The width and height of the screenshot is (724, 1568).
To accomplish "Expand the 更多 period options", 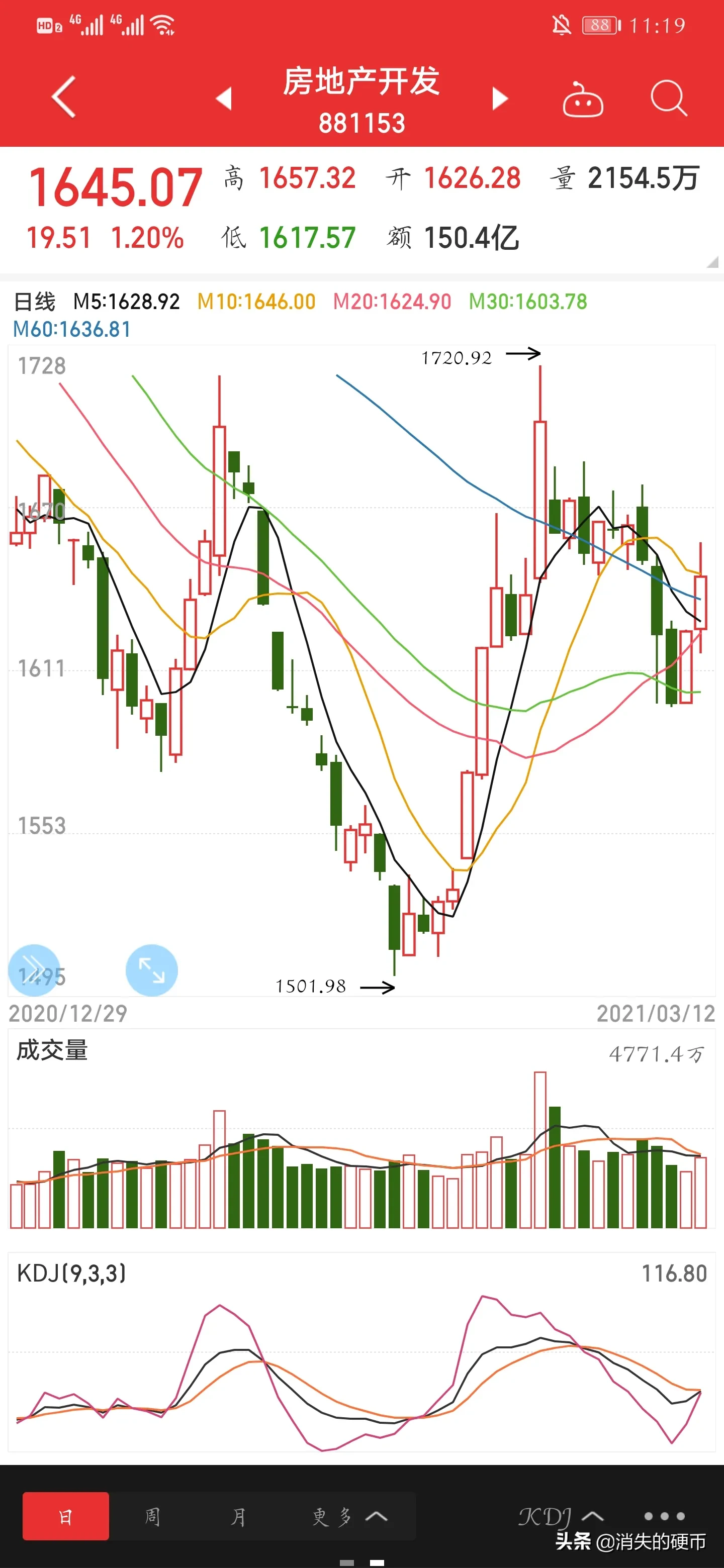I will tap(349, 1516).
